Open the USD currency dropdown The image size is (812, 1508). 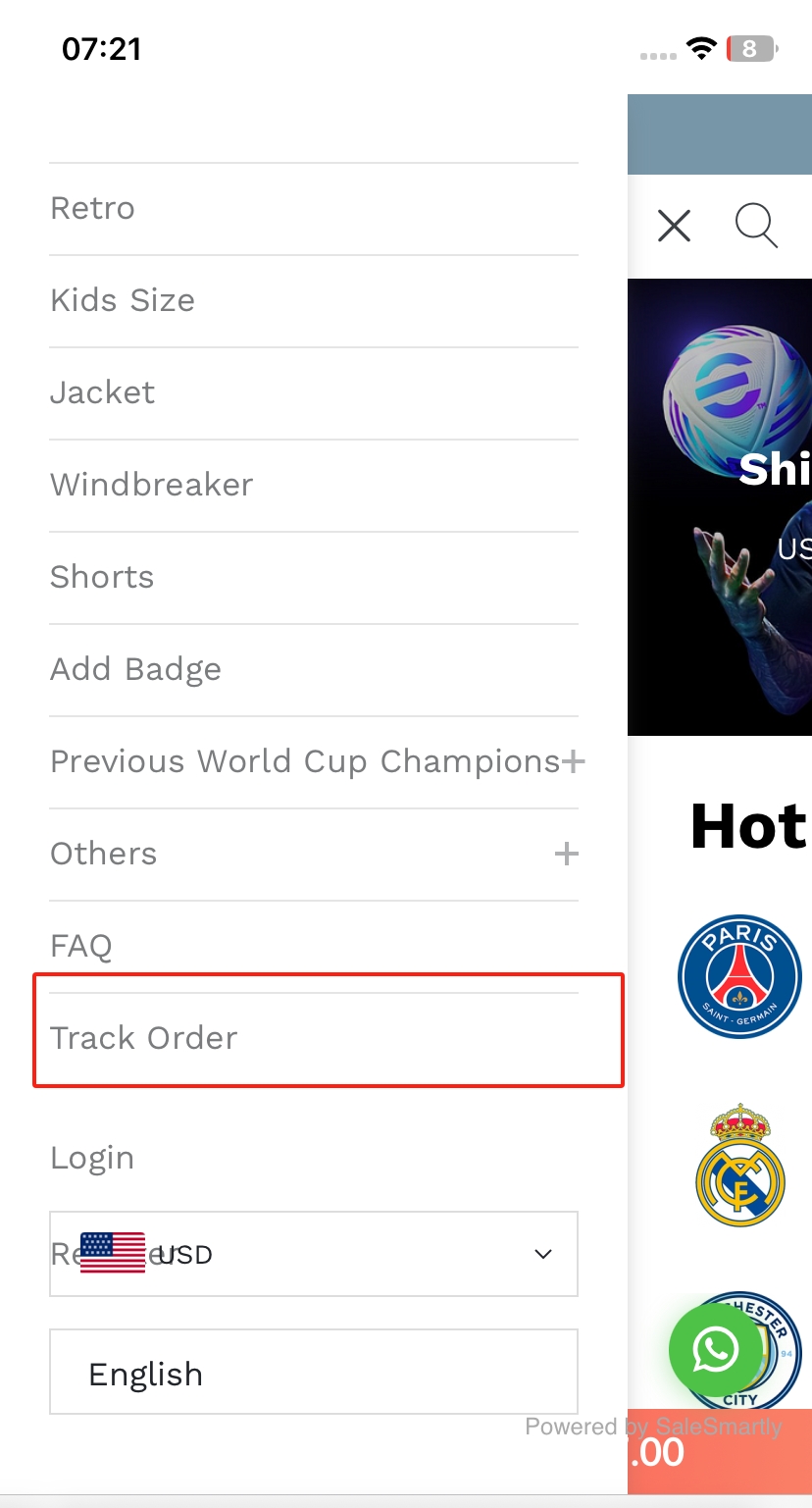coord(314,1254)
